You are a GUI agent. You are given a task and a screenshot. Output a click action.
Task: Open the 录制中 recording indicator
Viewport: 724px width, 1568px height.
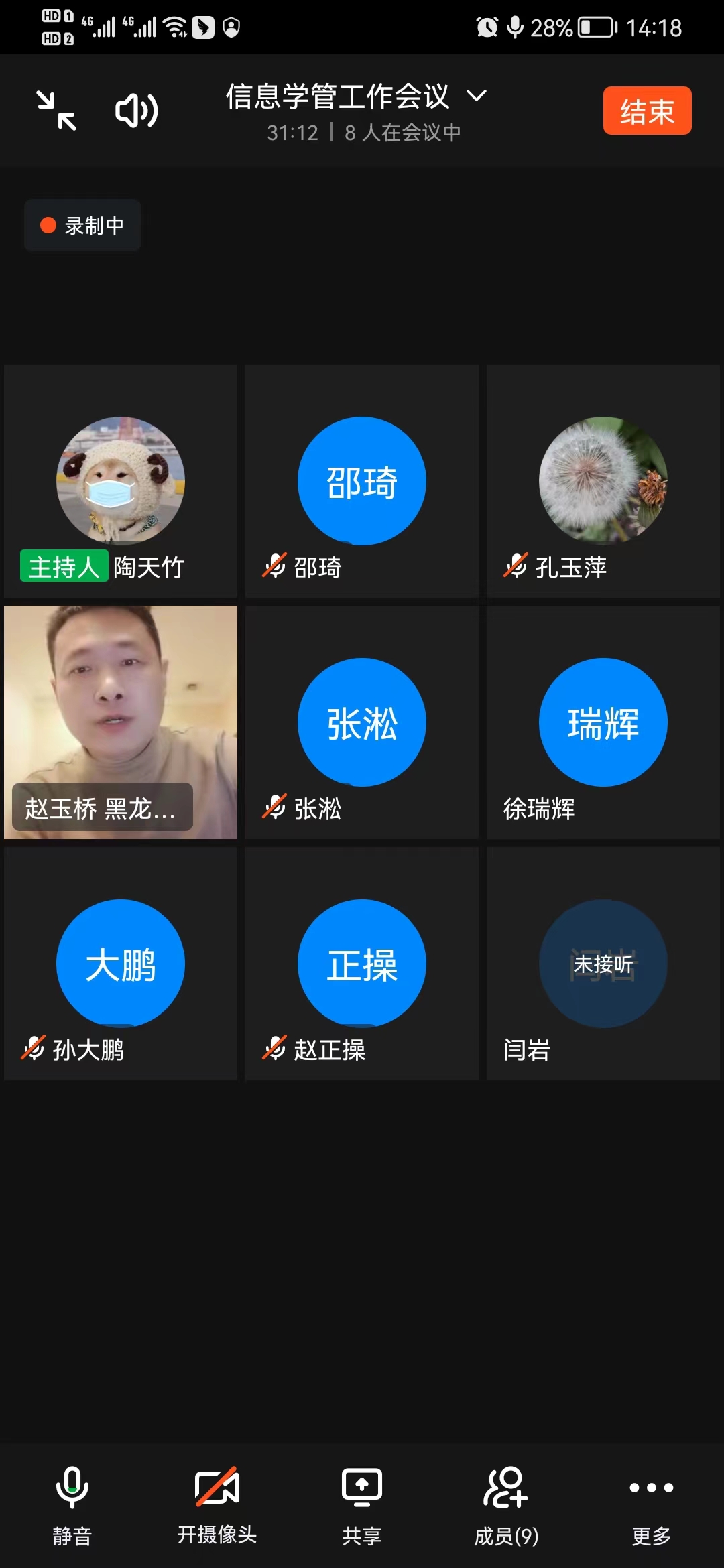tap(82, 225)
